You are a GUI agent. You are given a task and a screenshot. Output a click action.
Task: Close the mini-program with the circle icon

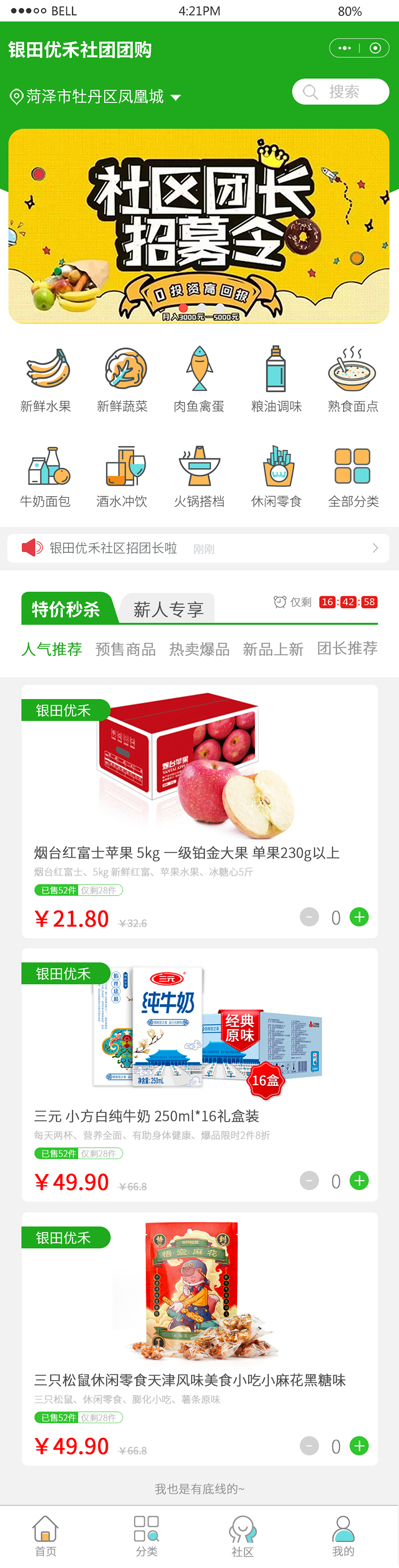[x=375, y=48]
